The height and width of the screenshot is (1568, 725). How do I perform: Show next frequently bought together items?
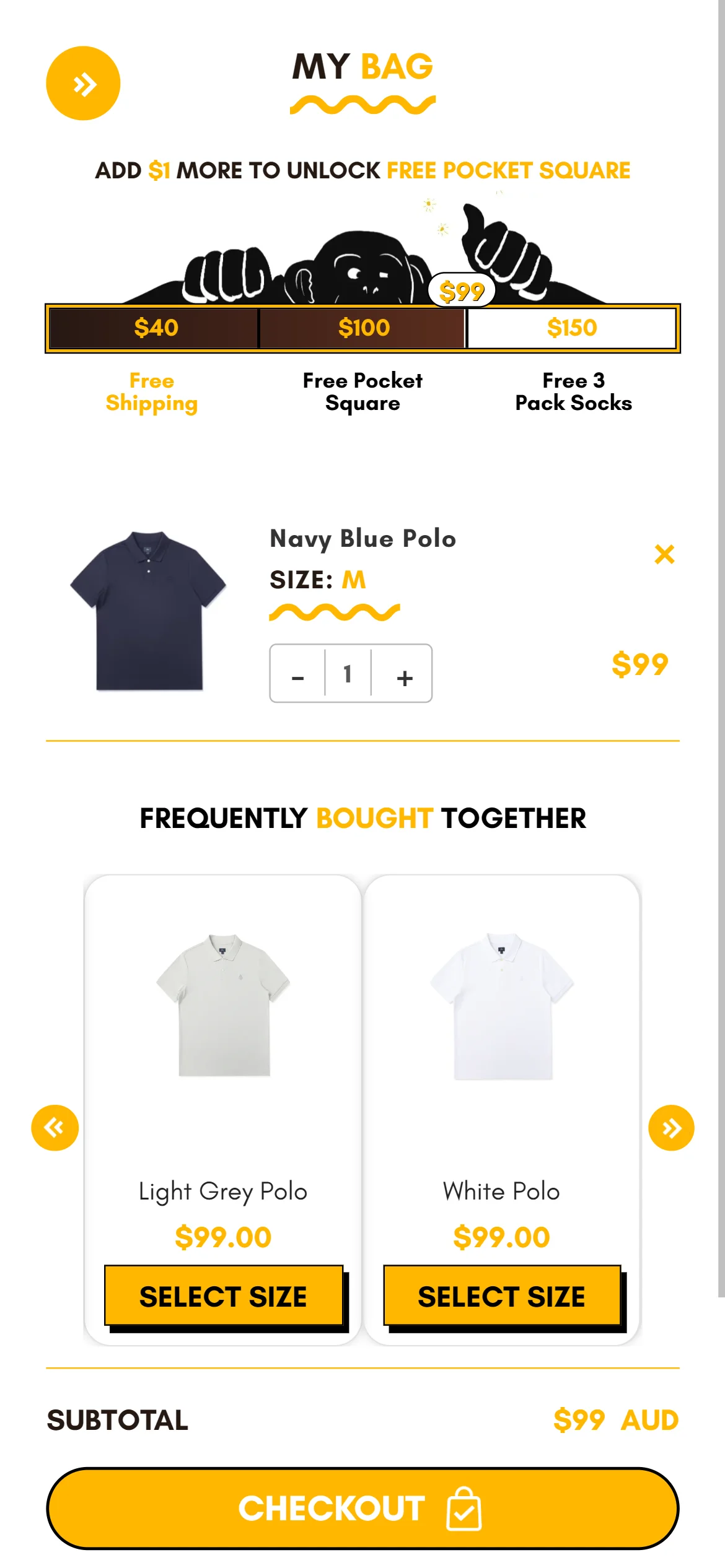point(671,1128)
